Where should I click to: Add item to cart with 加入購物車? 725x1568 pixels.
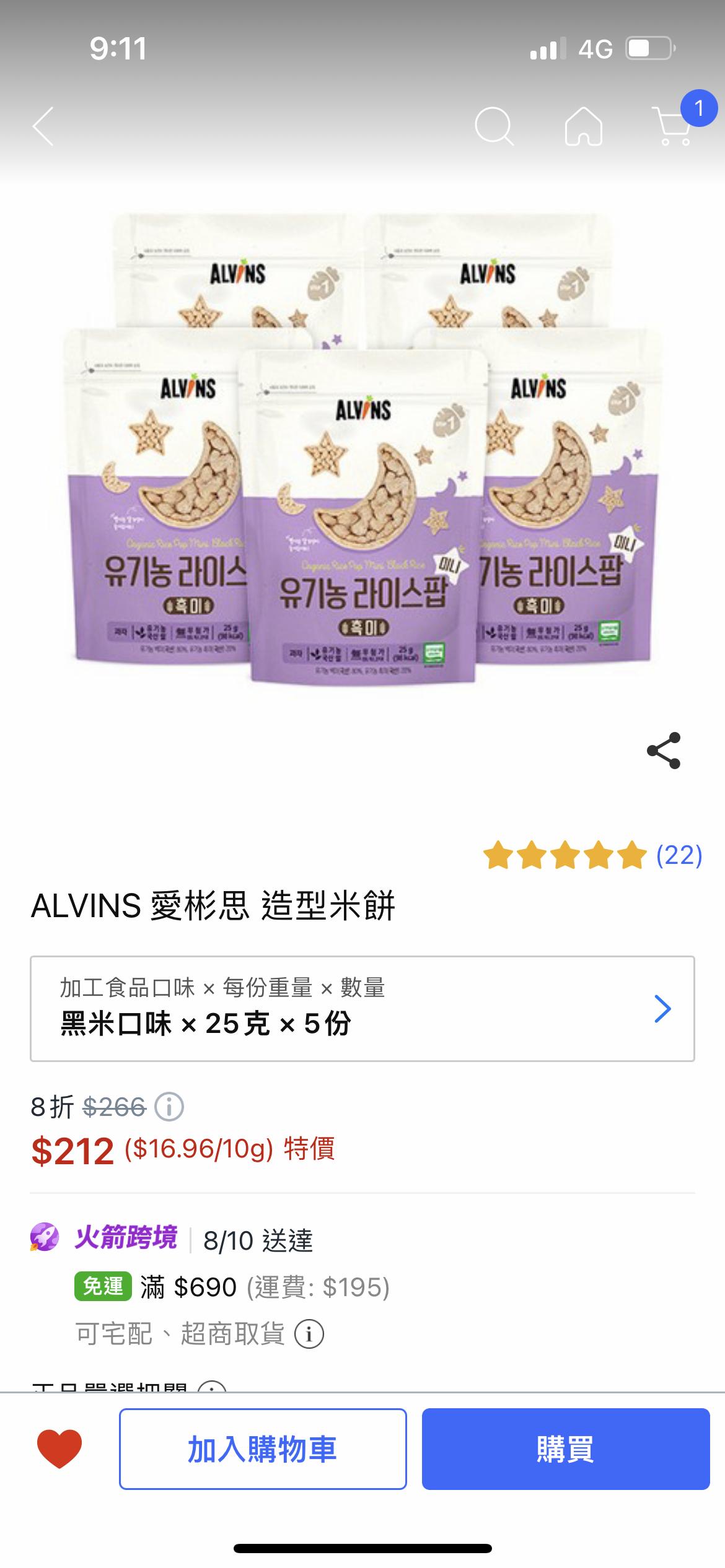coord(263,1449)
